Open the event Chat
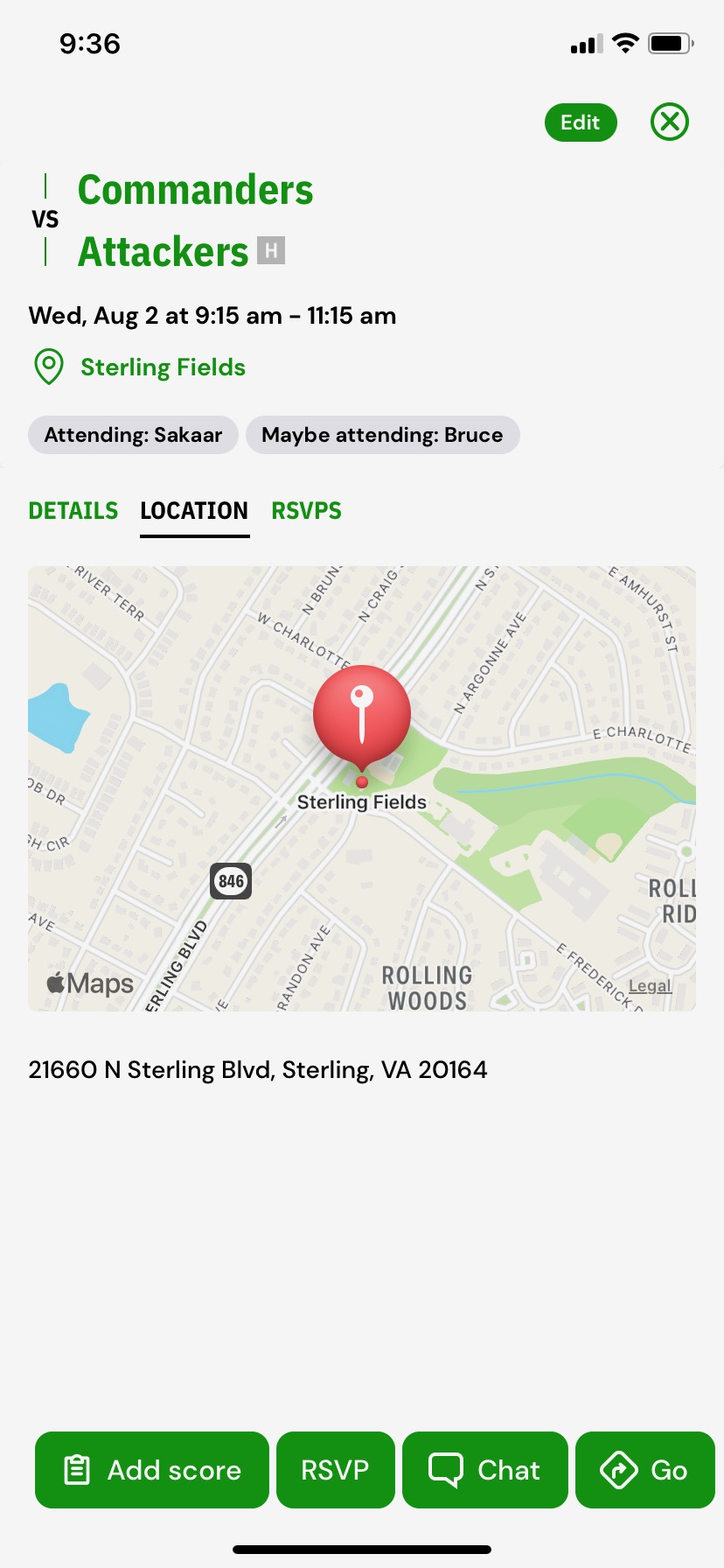Image resolution: width=724 pixels, height=1568 pixels. pyautogui.click(x=484, y=1470)
